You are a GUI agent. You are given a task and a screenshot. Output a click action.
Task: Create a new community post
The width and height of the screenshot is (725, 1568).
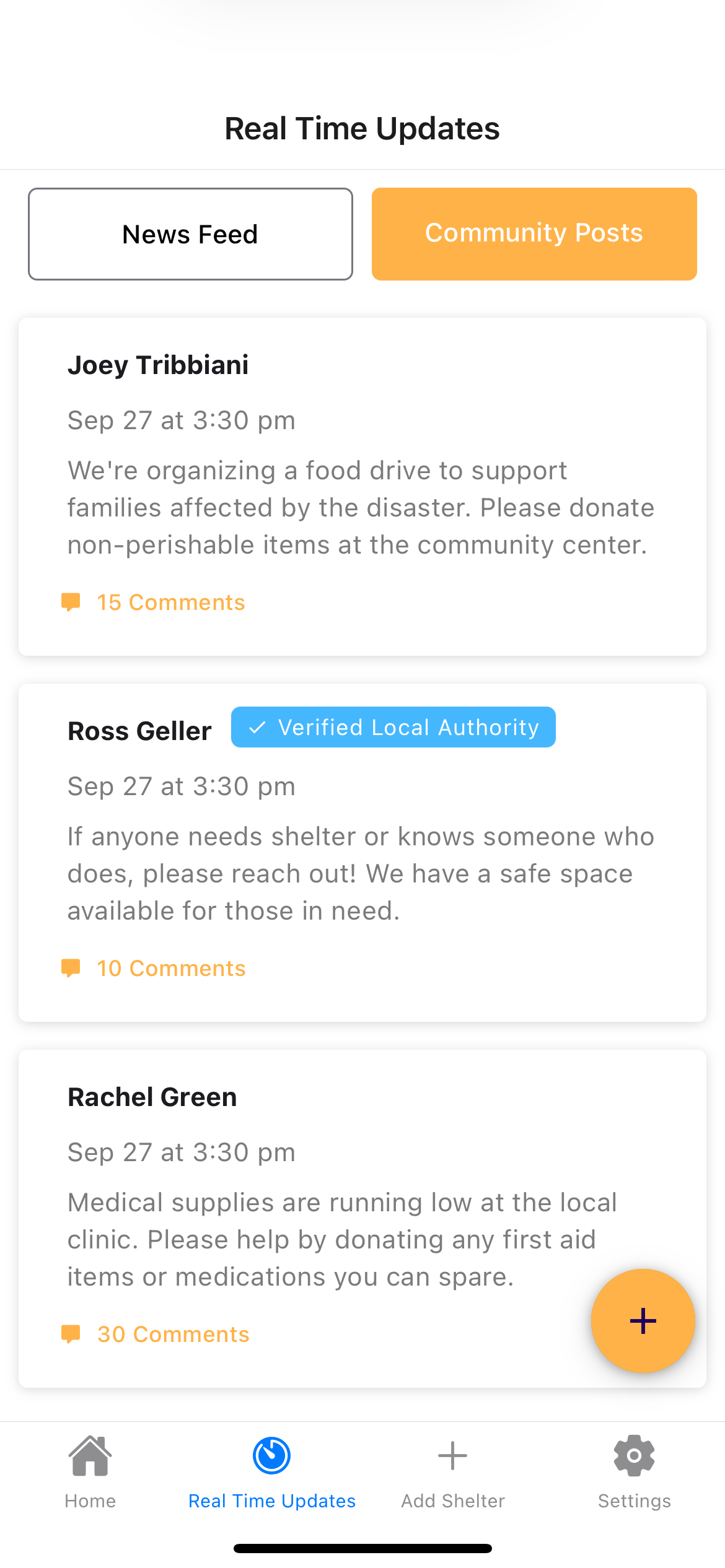pos(643,1321)
